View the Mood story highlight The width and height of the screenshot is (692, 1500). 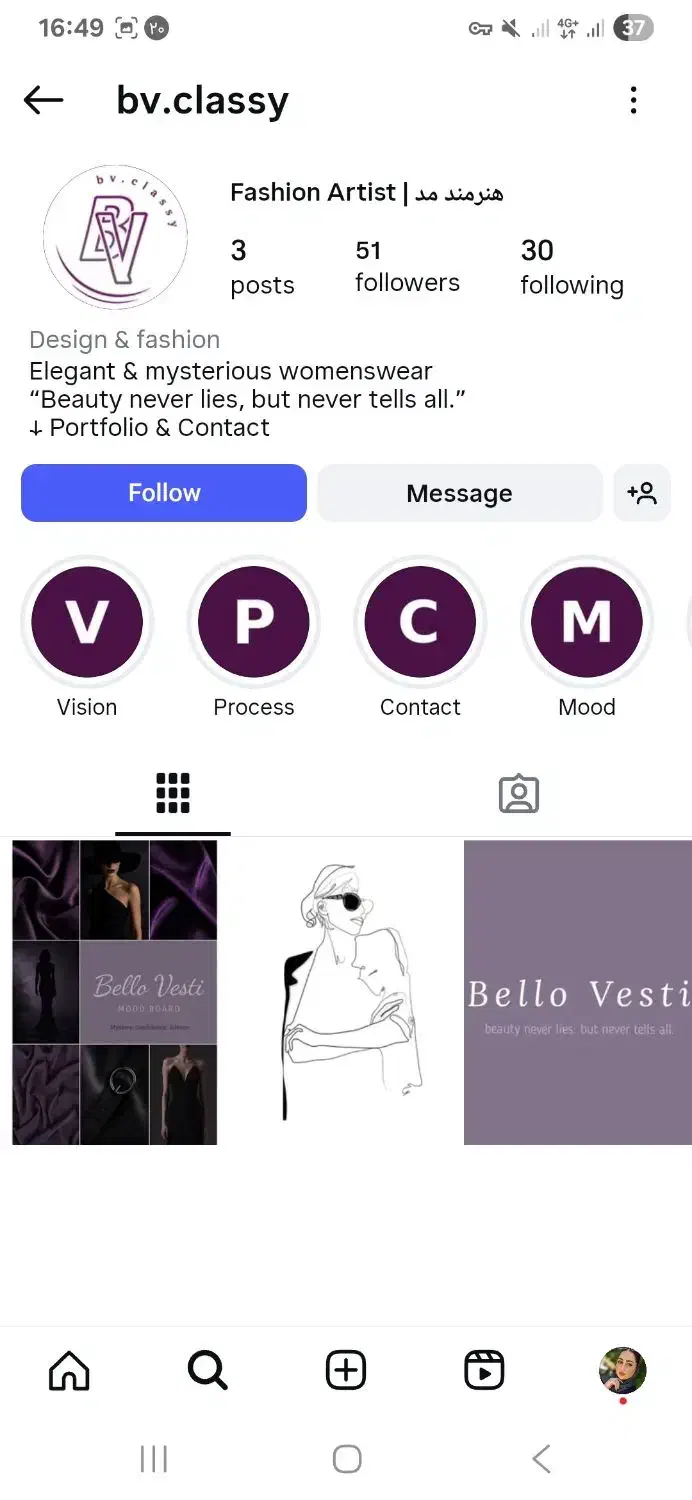(587, 622)
